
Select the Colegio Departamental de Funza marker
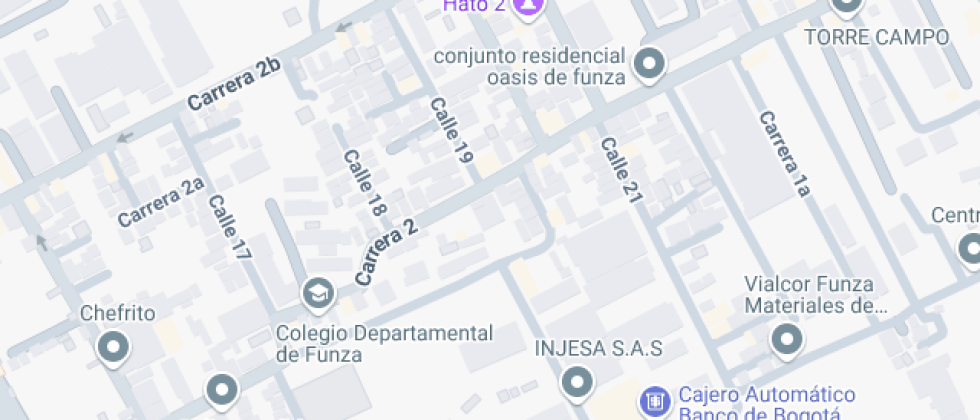click(319, 293)
